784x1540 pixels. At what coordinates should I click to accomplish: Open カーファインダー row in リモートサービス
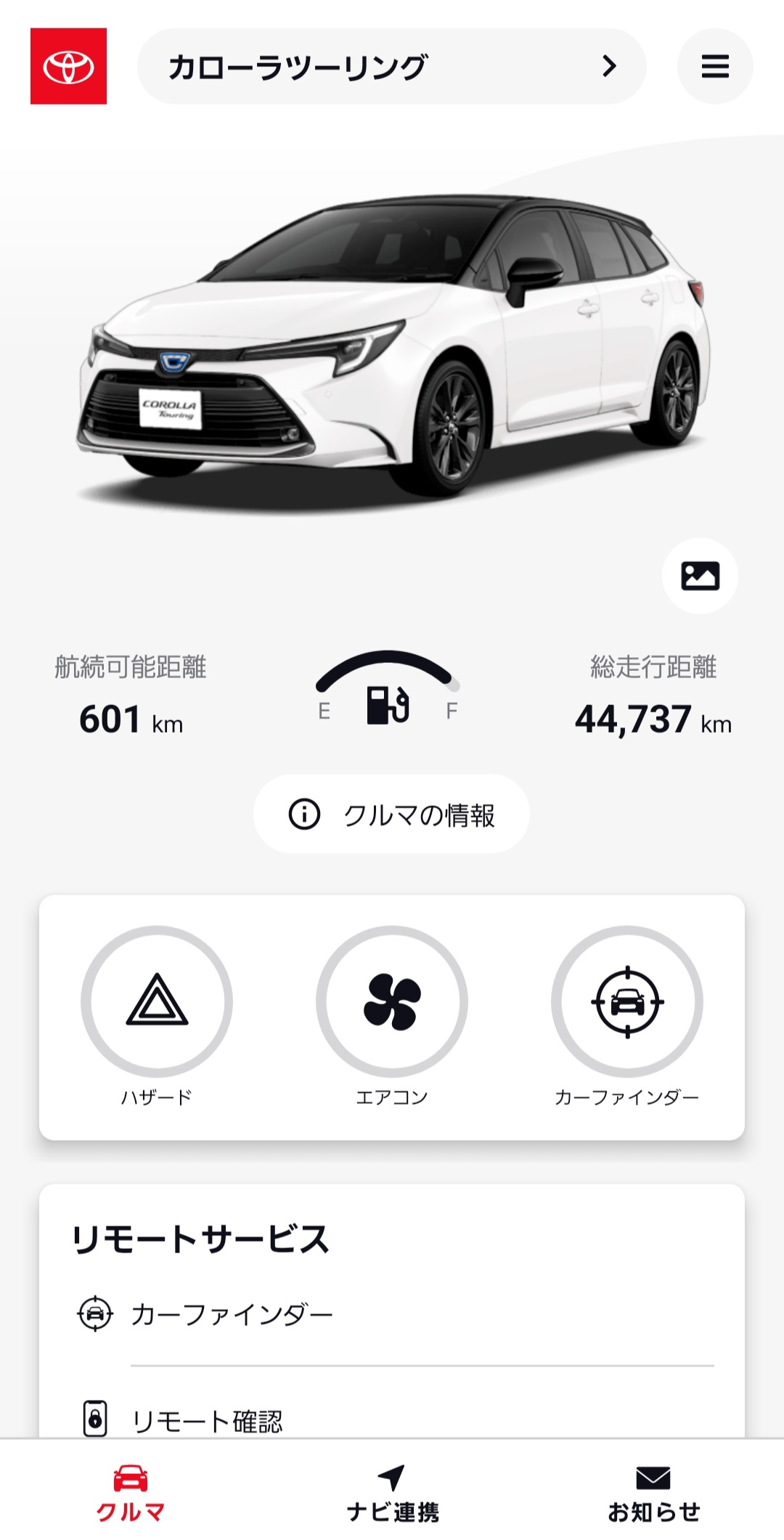[232, 1315]
